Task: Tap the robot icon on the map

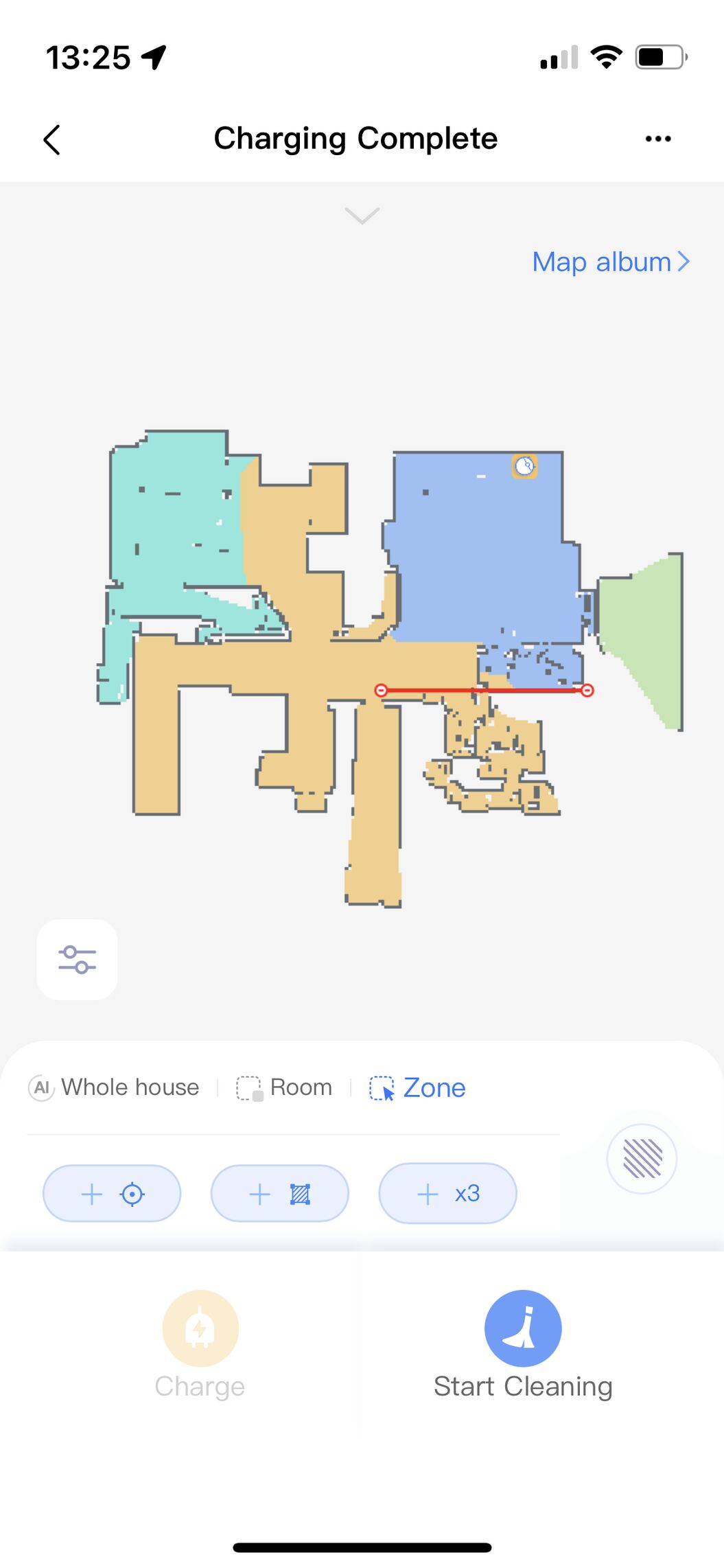Action: (x=524, y=466)
